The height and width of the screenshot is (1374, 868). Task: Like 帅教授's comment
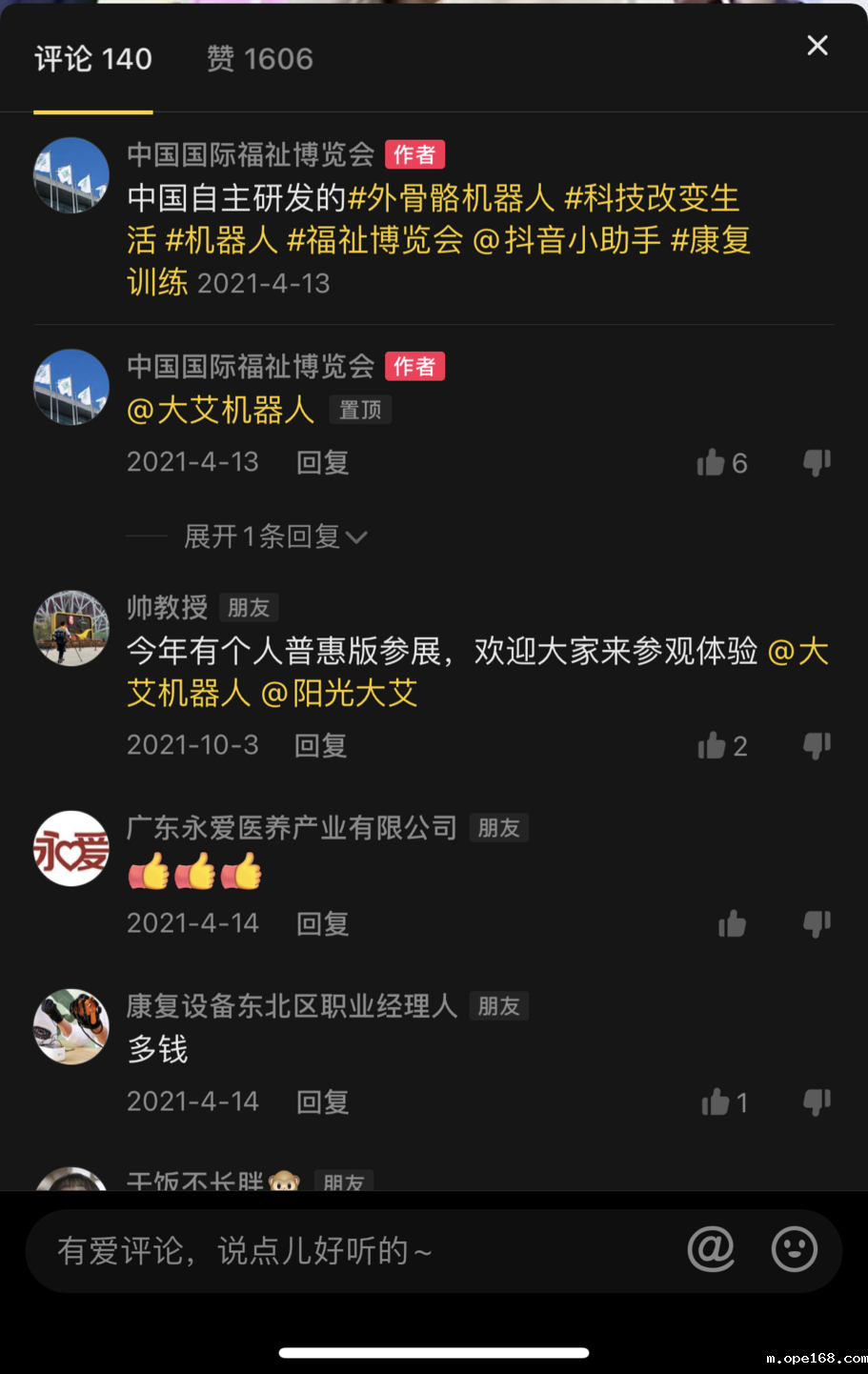click(712, 745)
